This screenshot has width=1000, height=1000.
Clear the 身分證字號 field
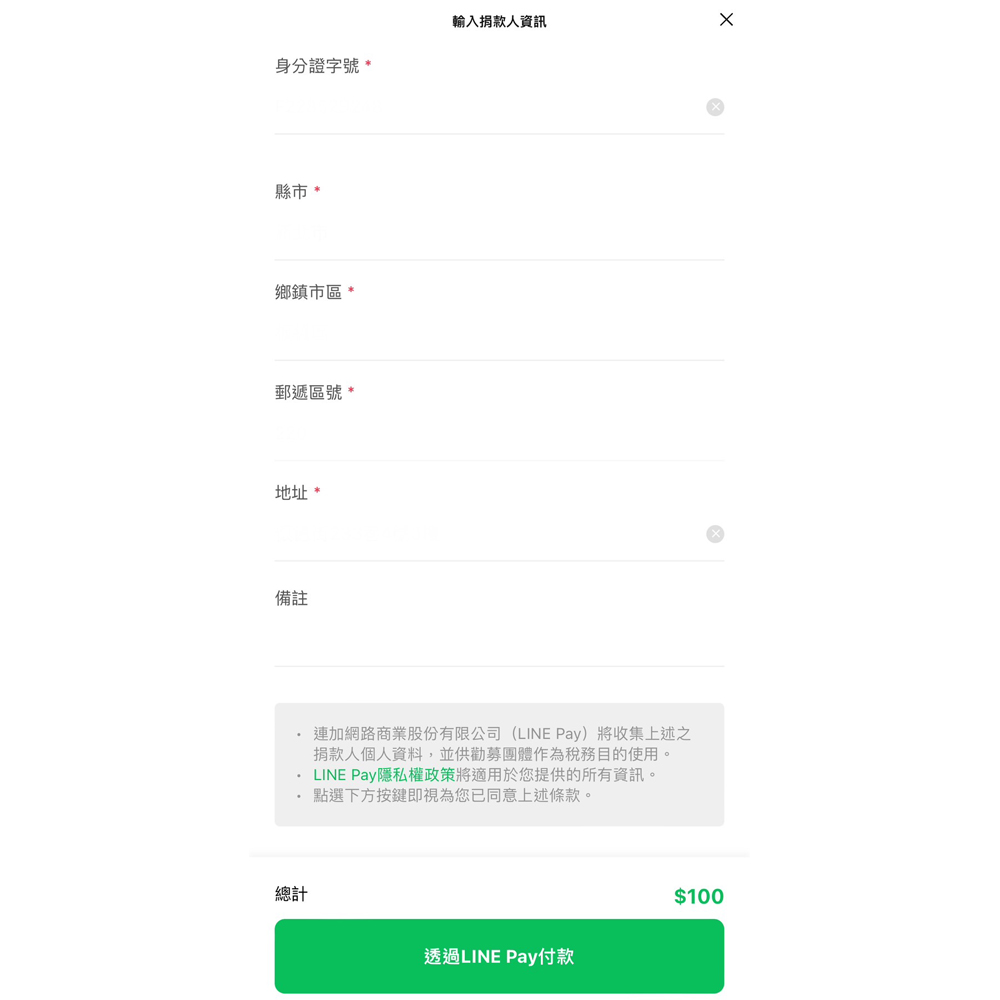click(715, 107)
